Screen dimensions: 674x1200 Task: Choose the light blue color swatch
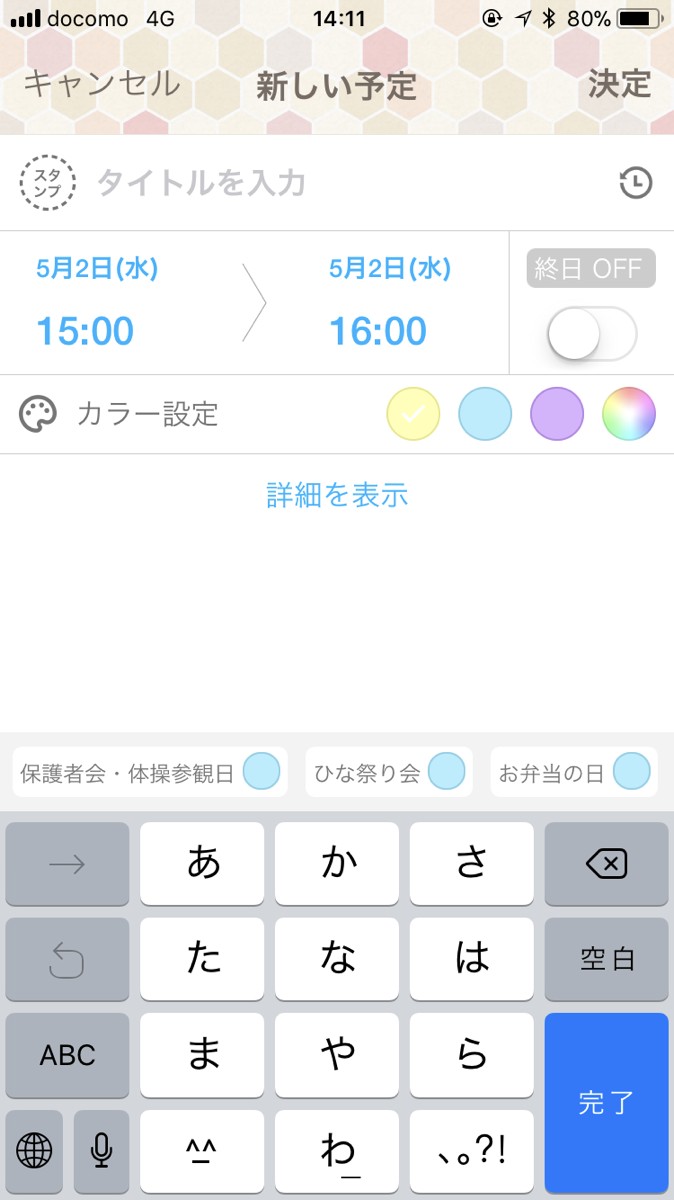click(x=485, y=414)
